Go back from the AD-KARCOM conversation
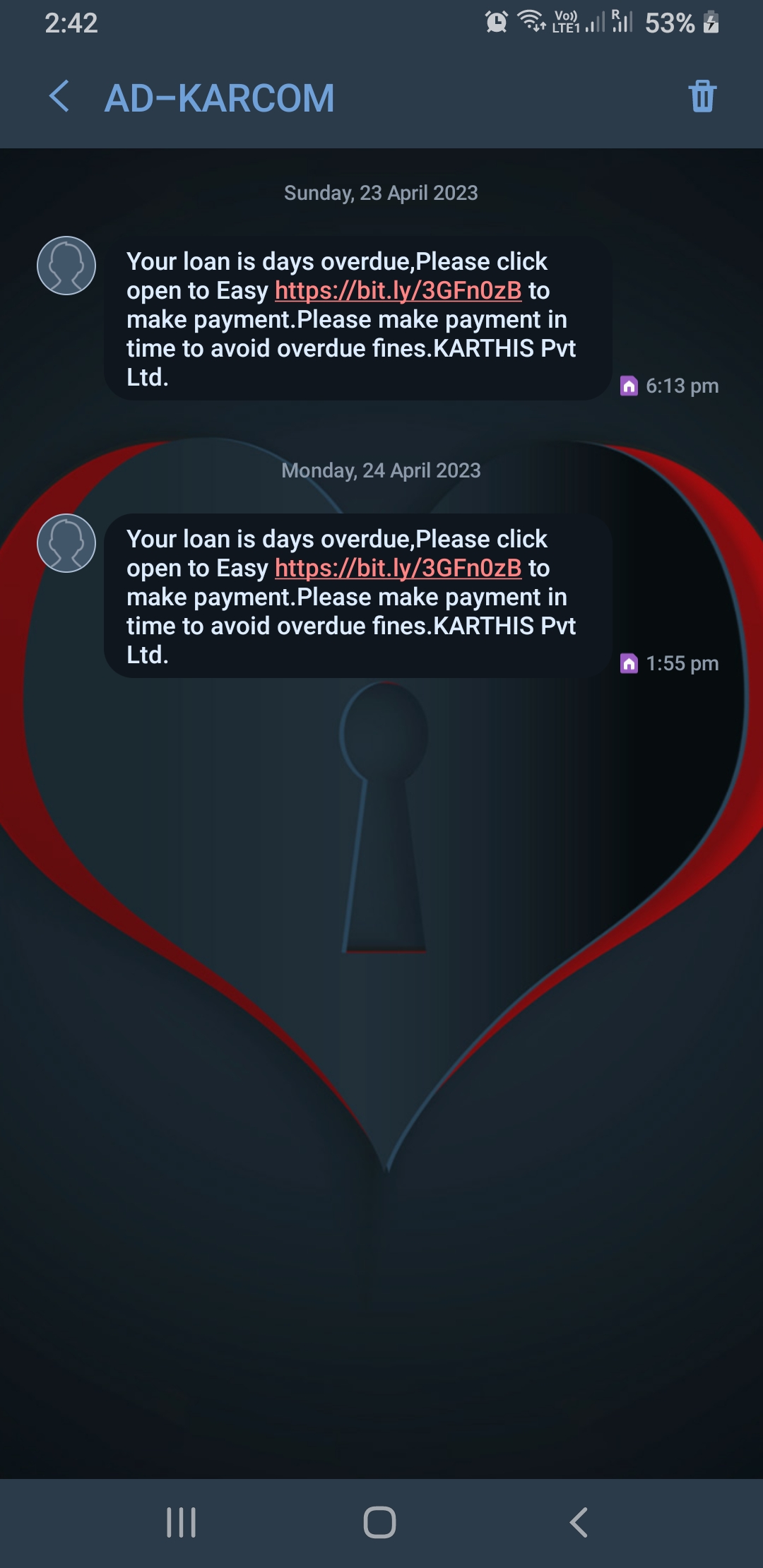763x1568 pixels. pos(60,97)
